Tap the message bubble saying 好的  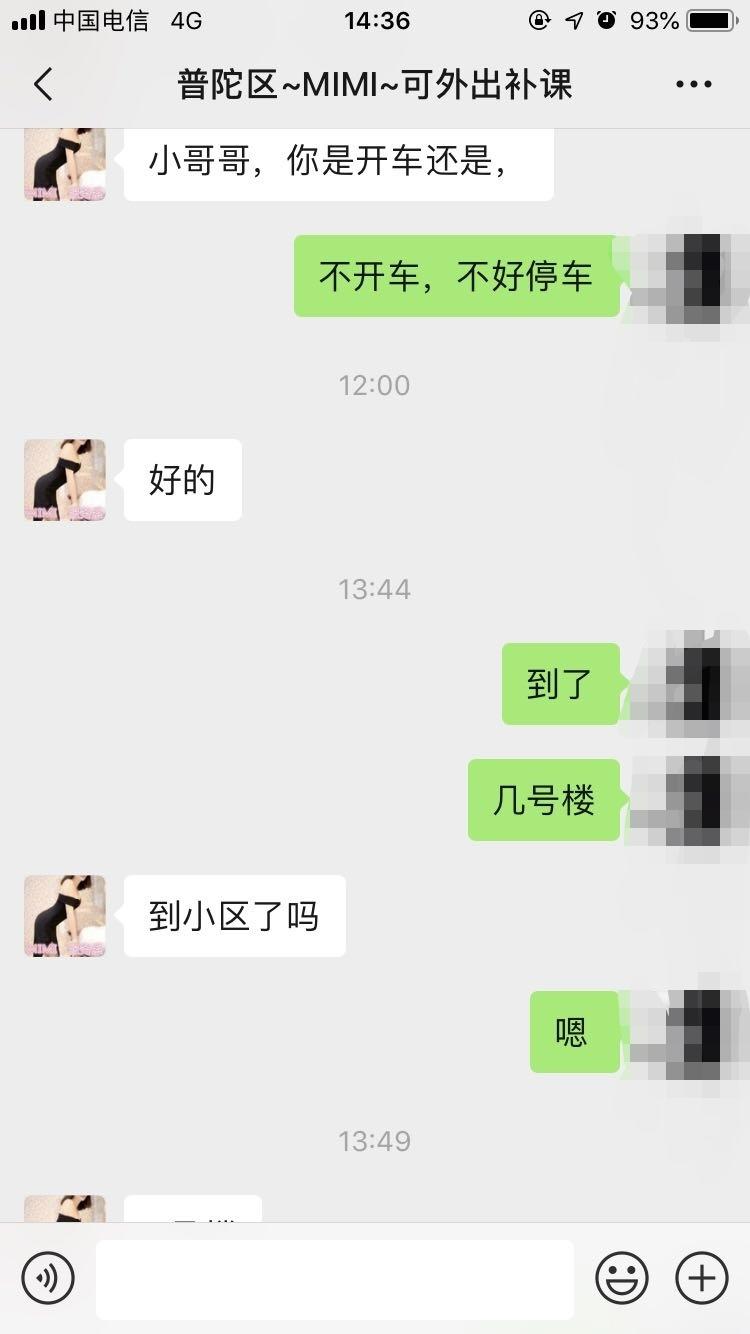tap(183, 480)
